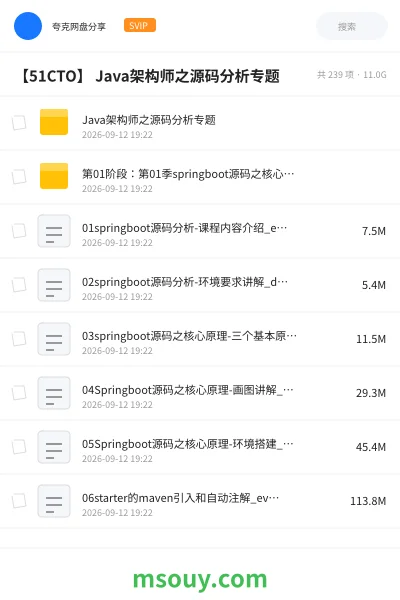400x600 pixels.
Task: Check the 04Springboot 画图讲解 file checkbox
Action: pos(19,393)
